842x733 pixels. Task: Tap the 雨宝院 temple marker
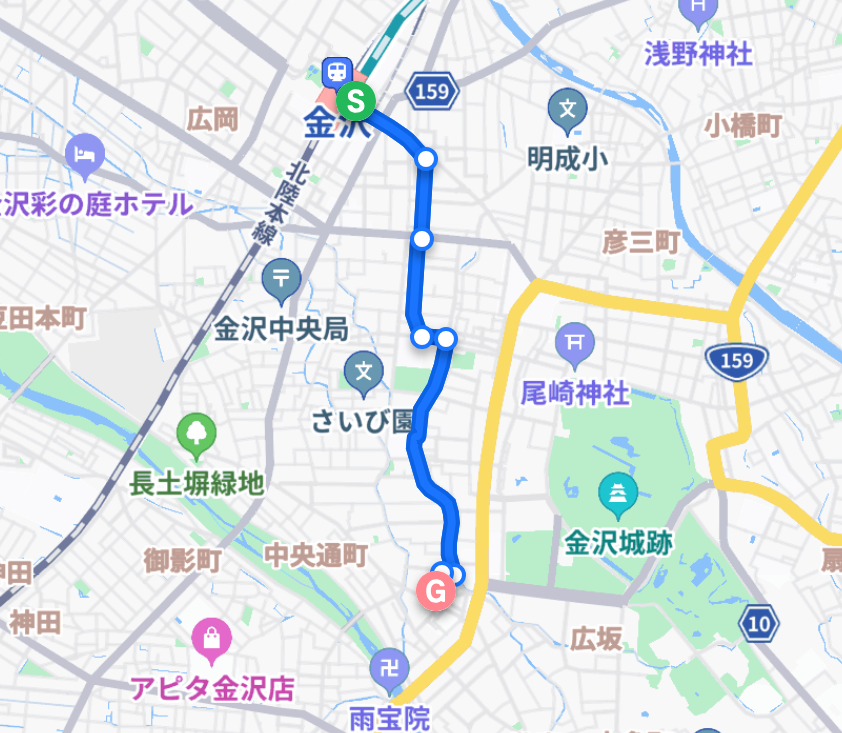tap(389, 672)
